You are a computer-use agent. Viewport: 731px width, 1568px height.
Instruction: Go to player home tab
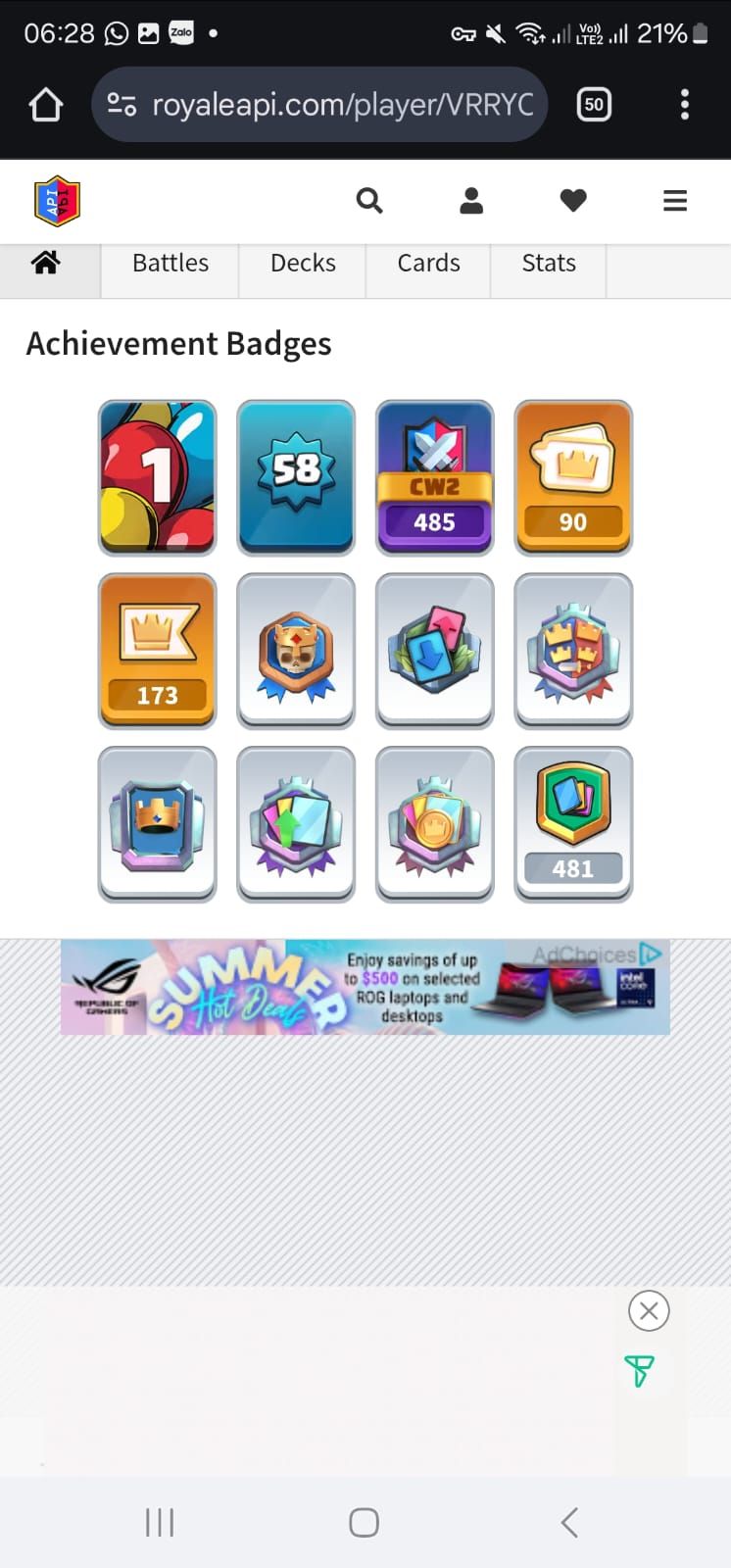point(46,263)
